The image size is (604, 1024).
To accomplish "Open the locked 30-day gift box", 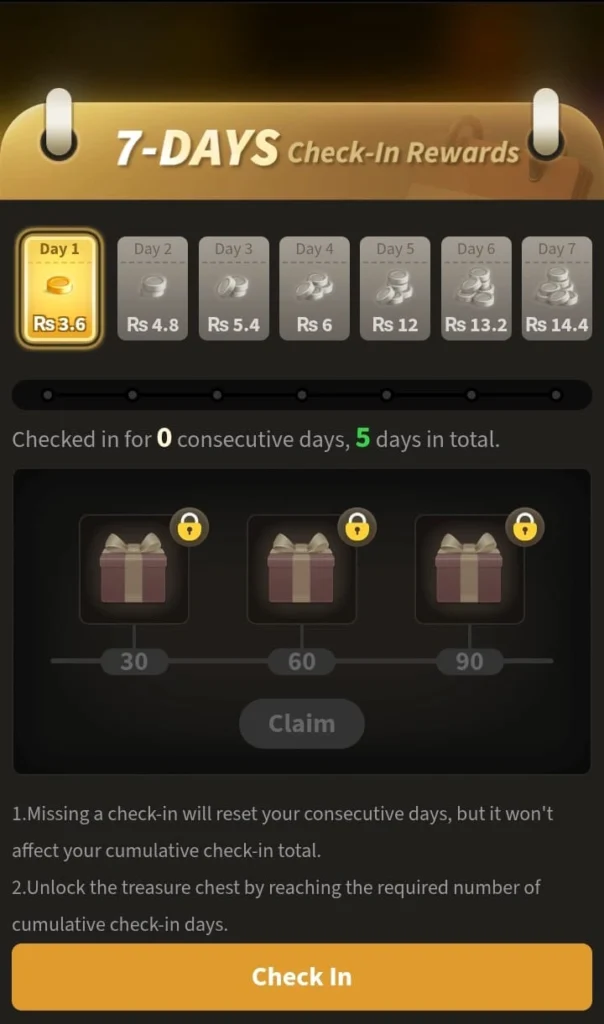I will click(x=133, y=568).
